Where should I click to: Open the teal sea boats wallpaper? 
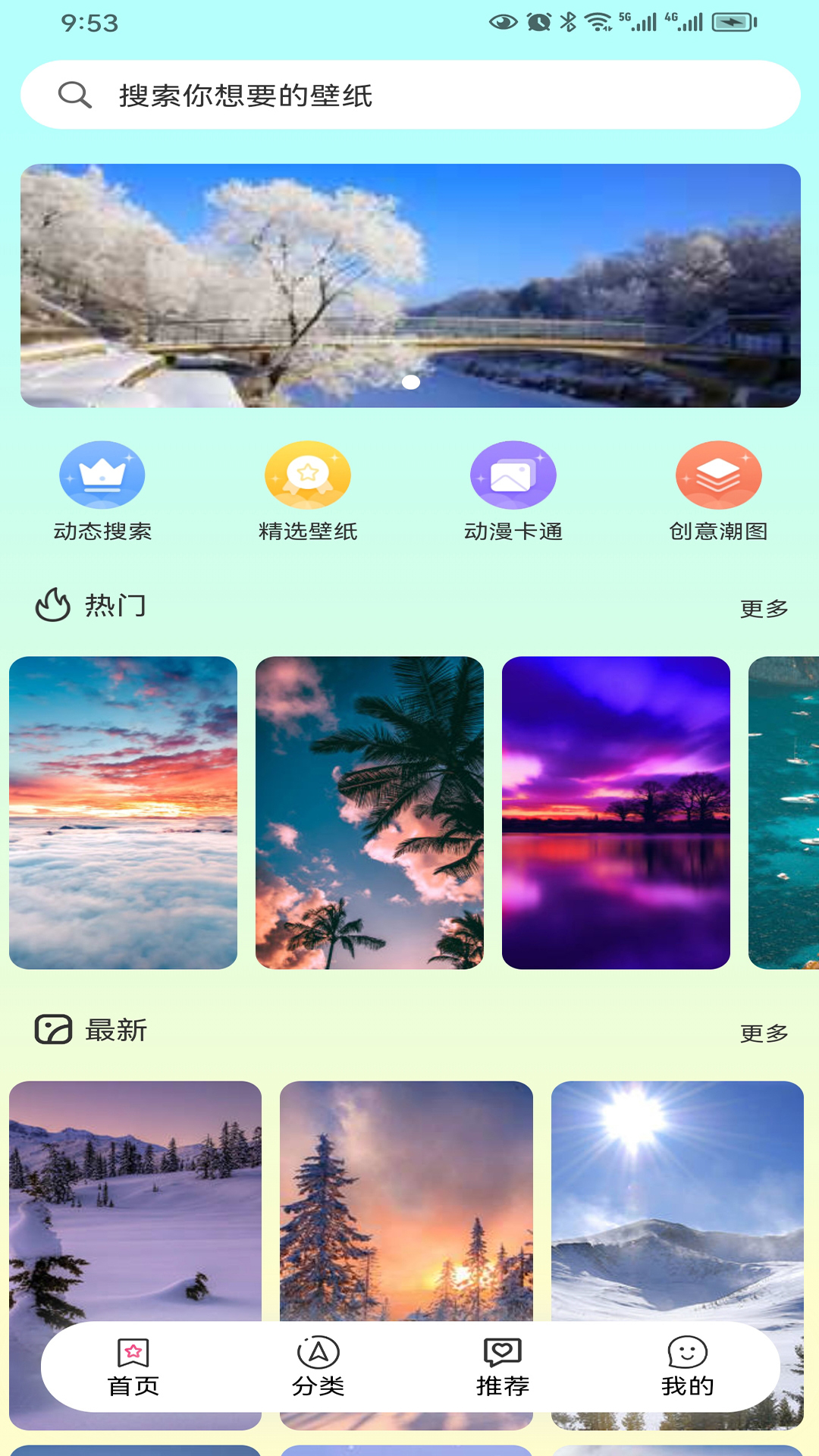coord(784,812)
